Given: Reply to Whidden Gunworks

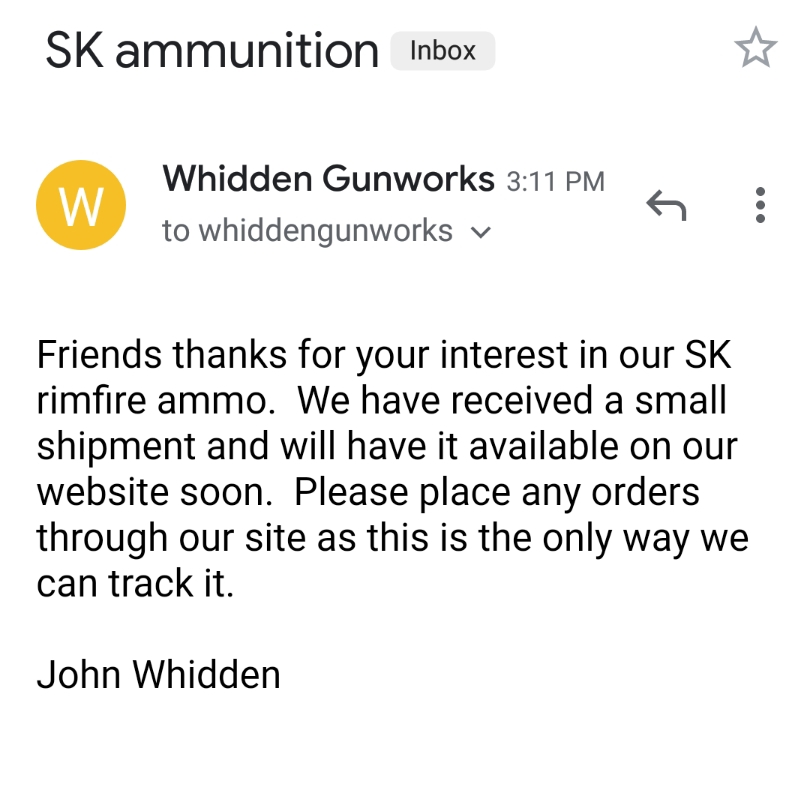Looking at the screenshot, I should pyautogui.click(x=666, y=206).
